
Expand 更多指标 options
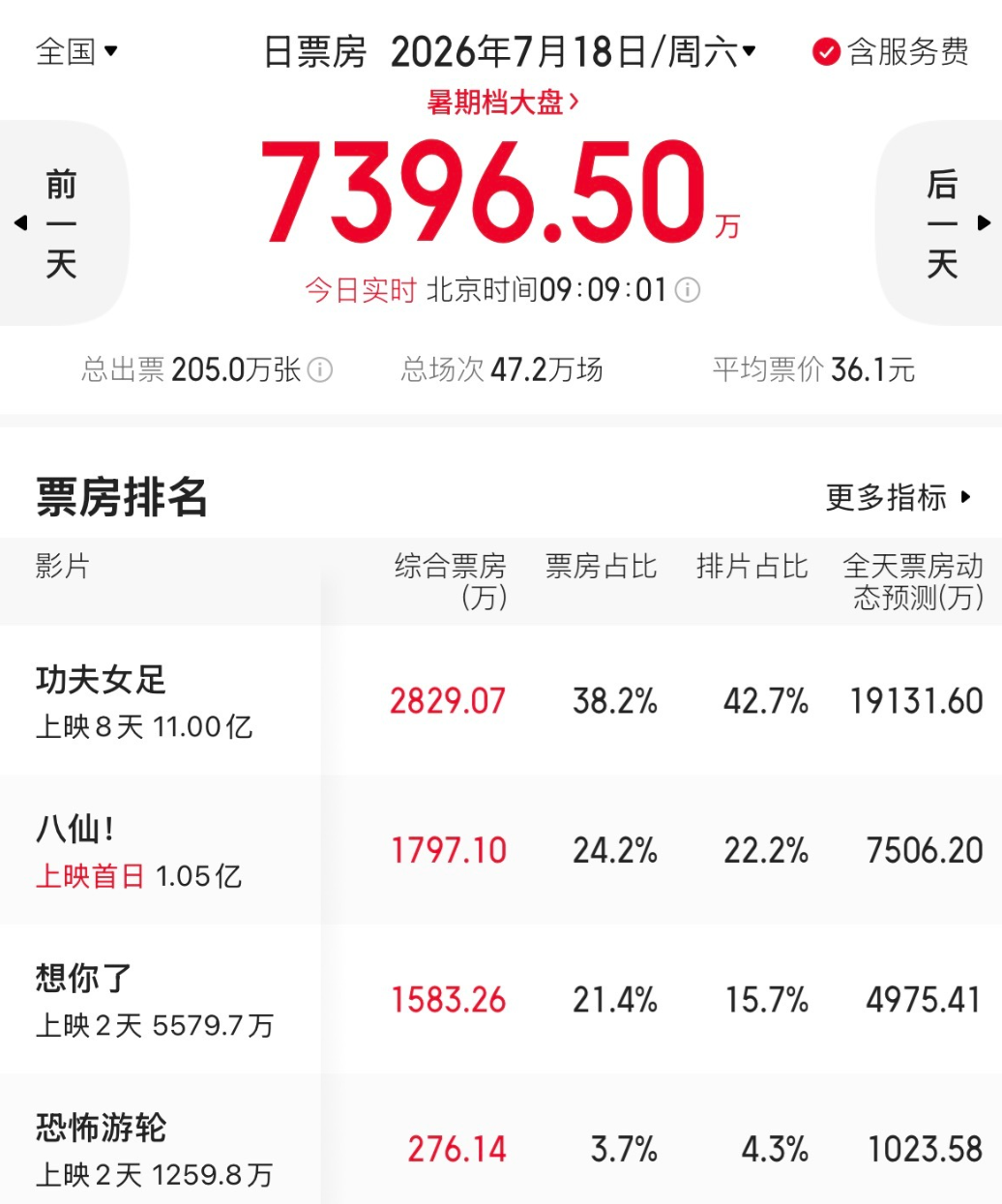click(898, 497)
